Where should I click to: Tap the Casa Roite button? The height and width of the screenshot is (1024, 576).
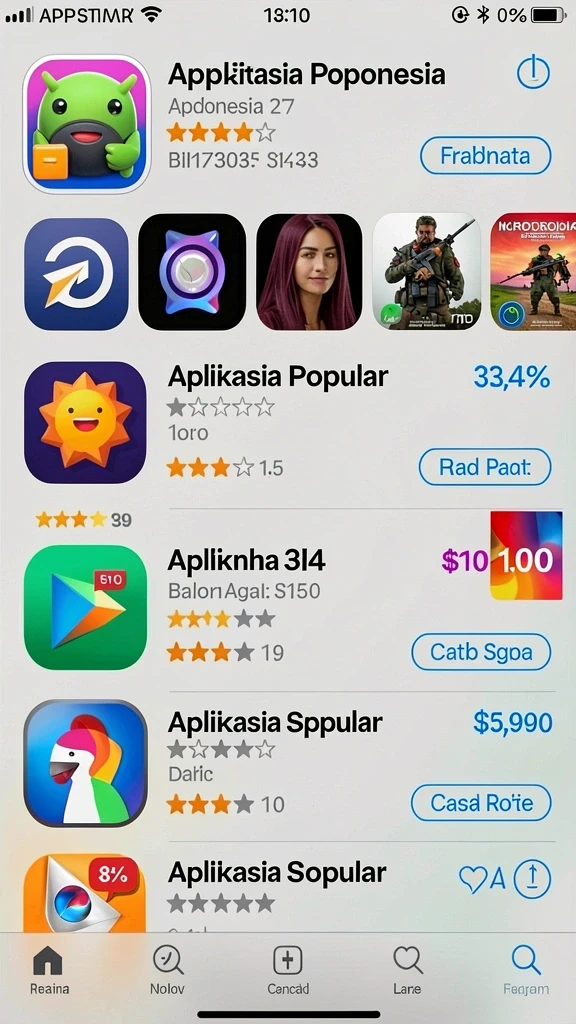[481, 803]
